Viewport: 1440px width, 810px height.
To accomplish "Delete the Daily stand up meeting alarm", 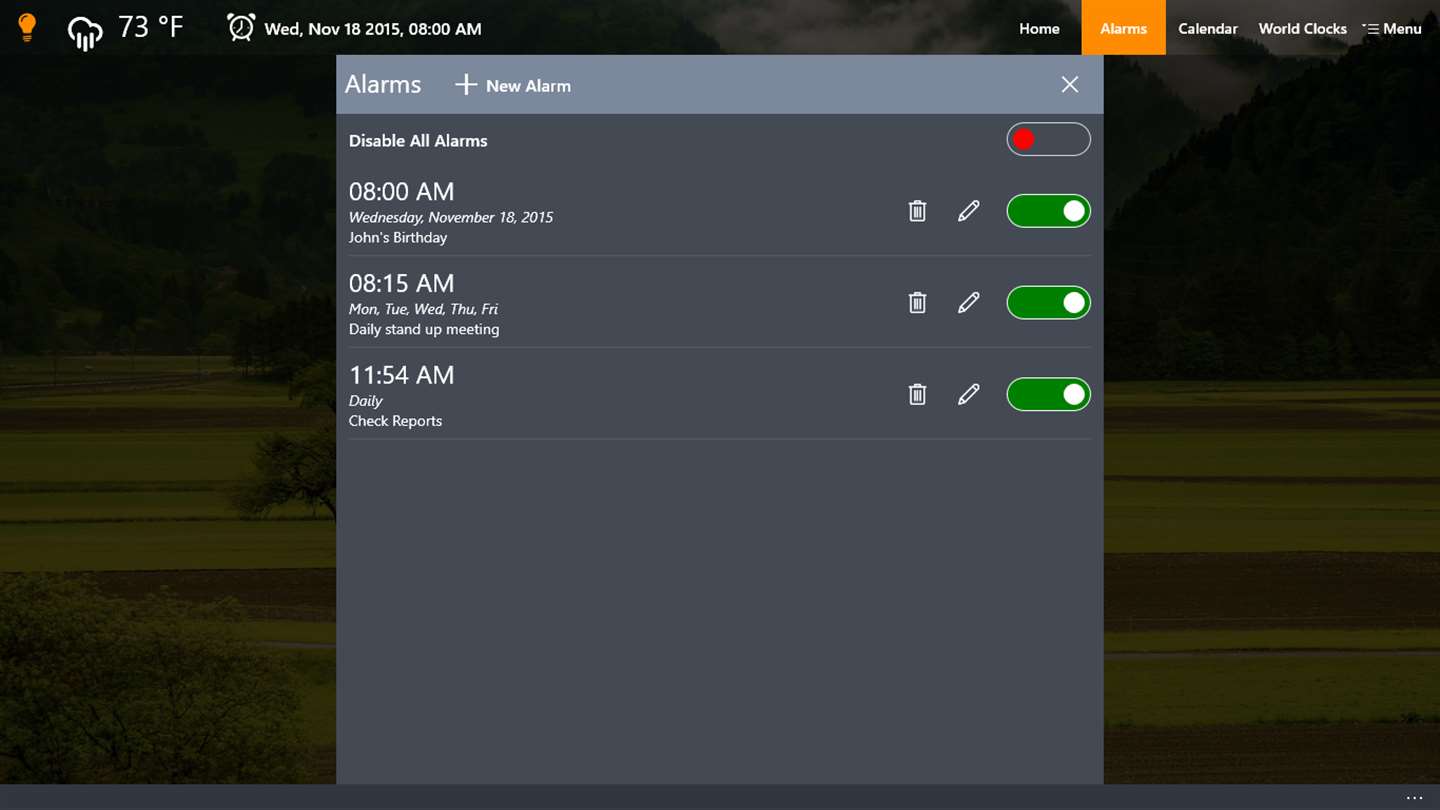I will click(916, 303).
